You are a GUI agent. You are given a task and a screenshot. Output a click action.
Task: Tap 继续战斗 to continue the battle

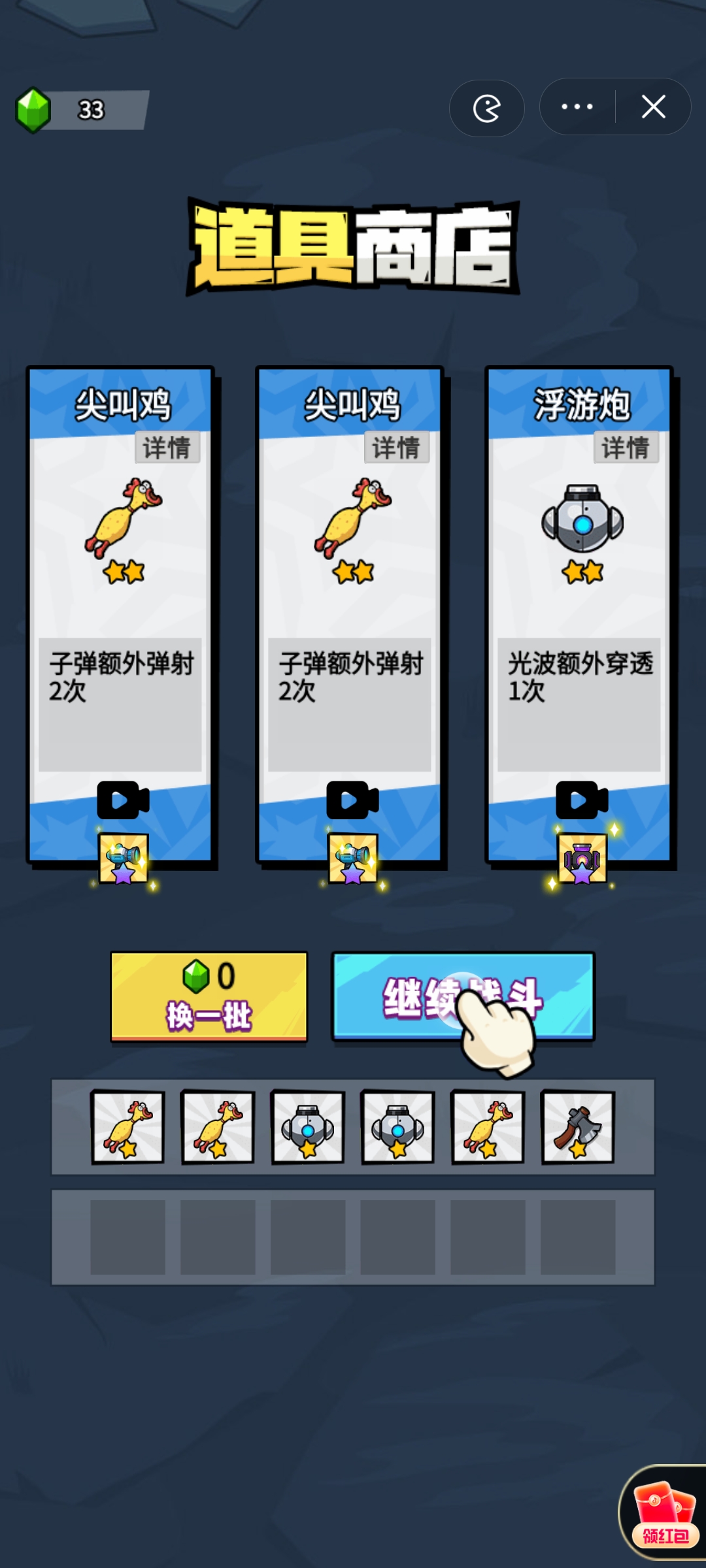pyautogui.click(x=463, y=996)
